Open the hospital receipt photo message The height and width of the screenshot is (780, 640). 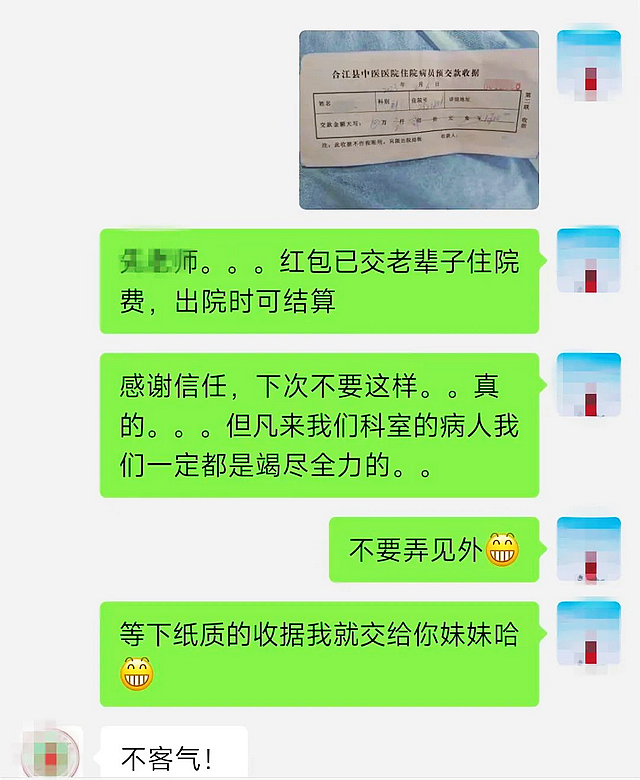[x=419, y=119]
